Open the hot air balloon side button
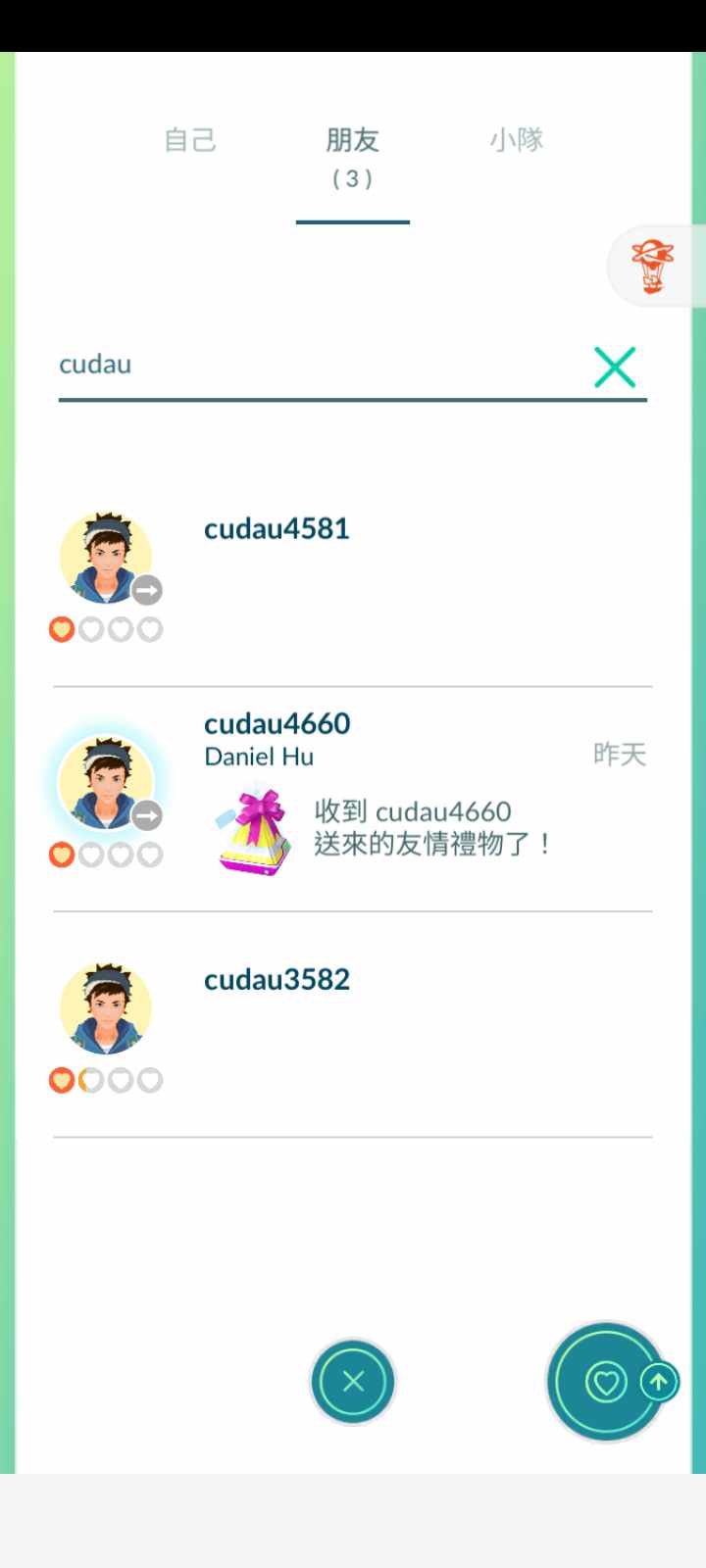 click(x=653, y=266)
